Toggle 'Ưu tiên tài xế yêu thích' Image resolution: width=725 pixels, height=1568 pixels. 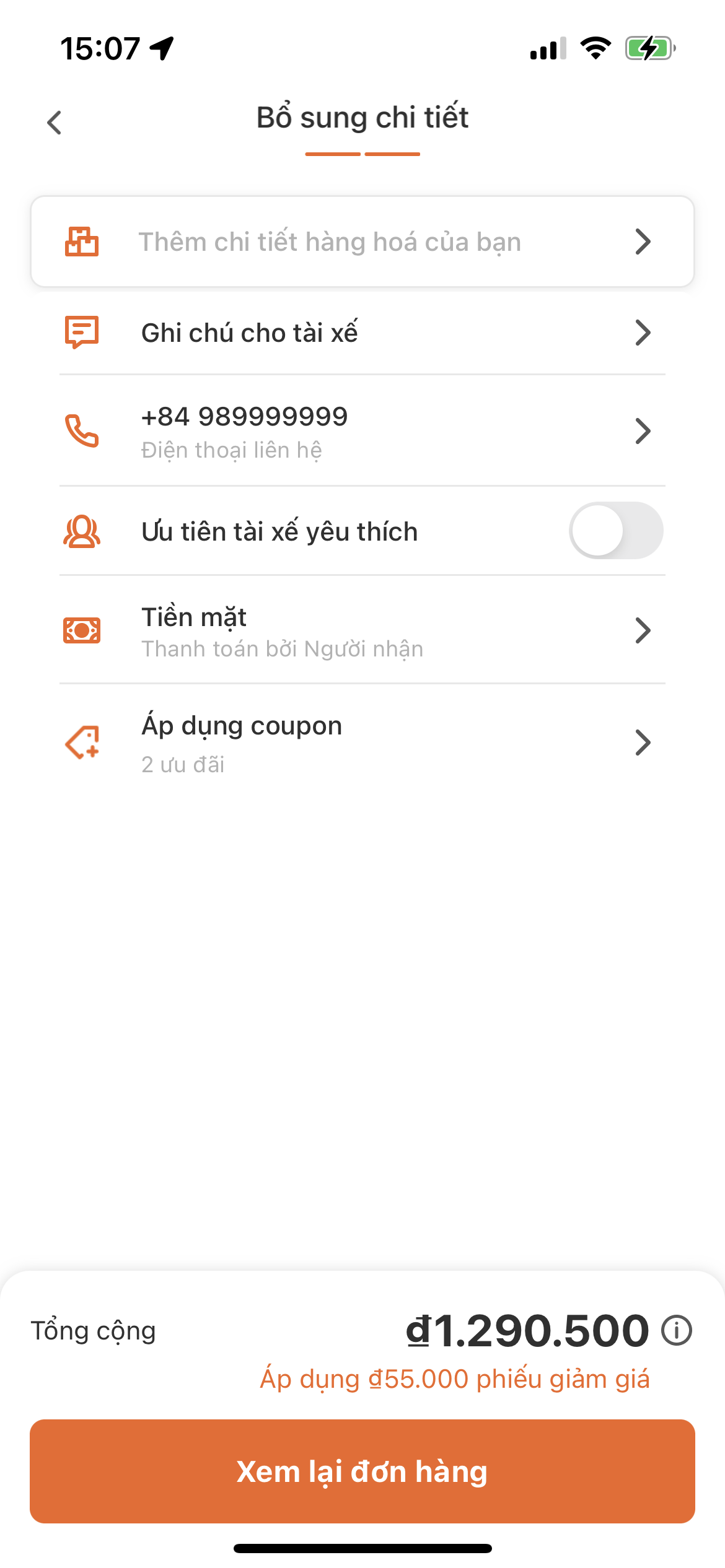click(x=615, y=531)
